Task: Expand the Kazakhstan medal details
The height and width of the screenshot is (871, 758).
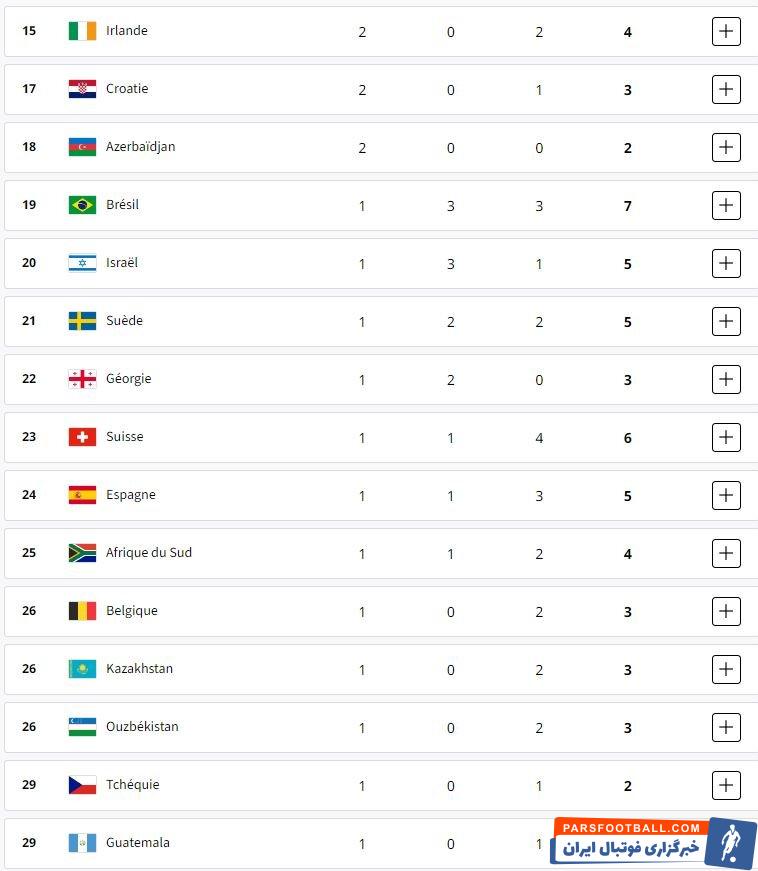Action: coord(726,669)
